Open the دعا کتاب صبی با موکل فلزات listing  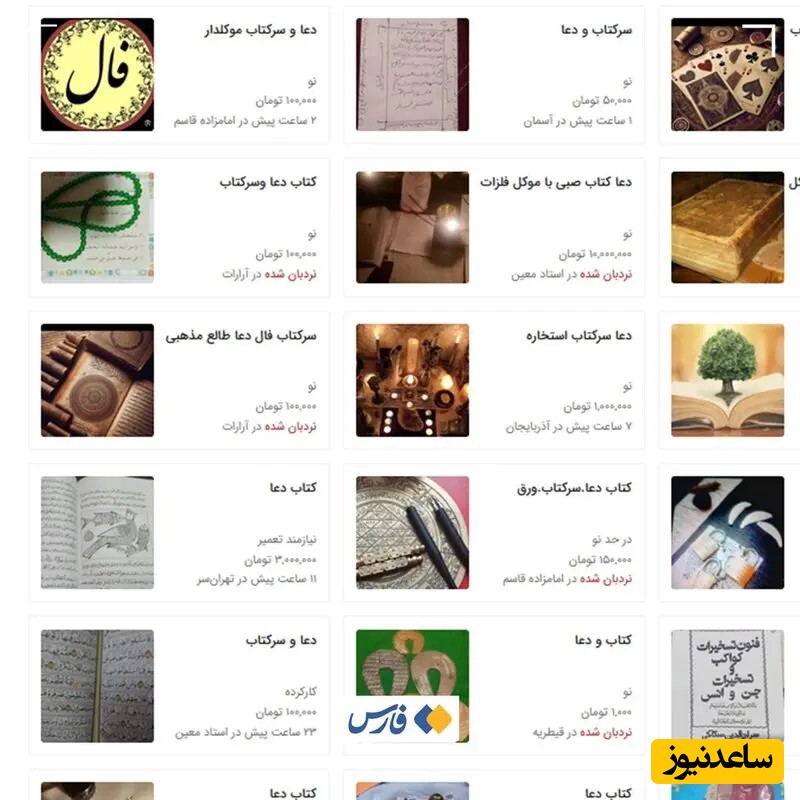555,182
